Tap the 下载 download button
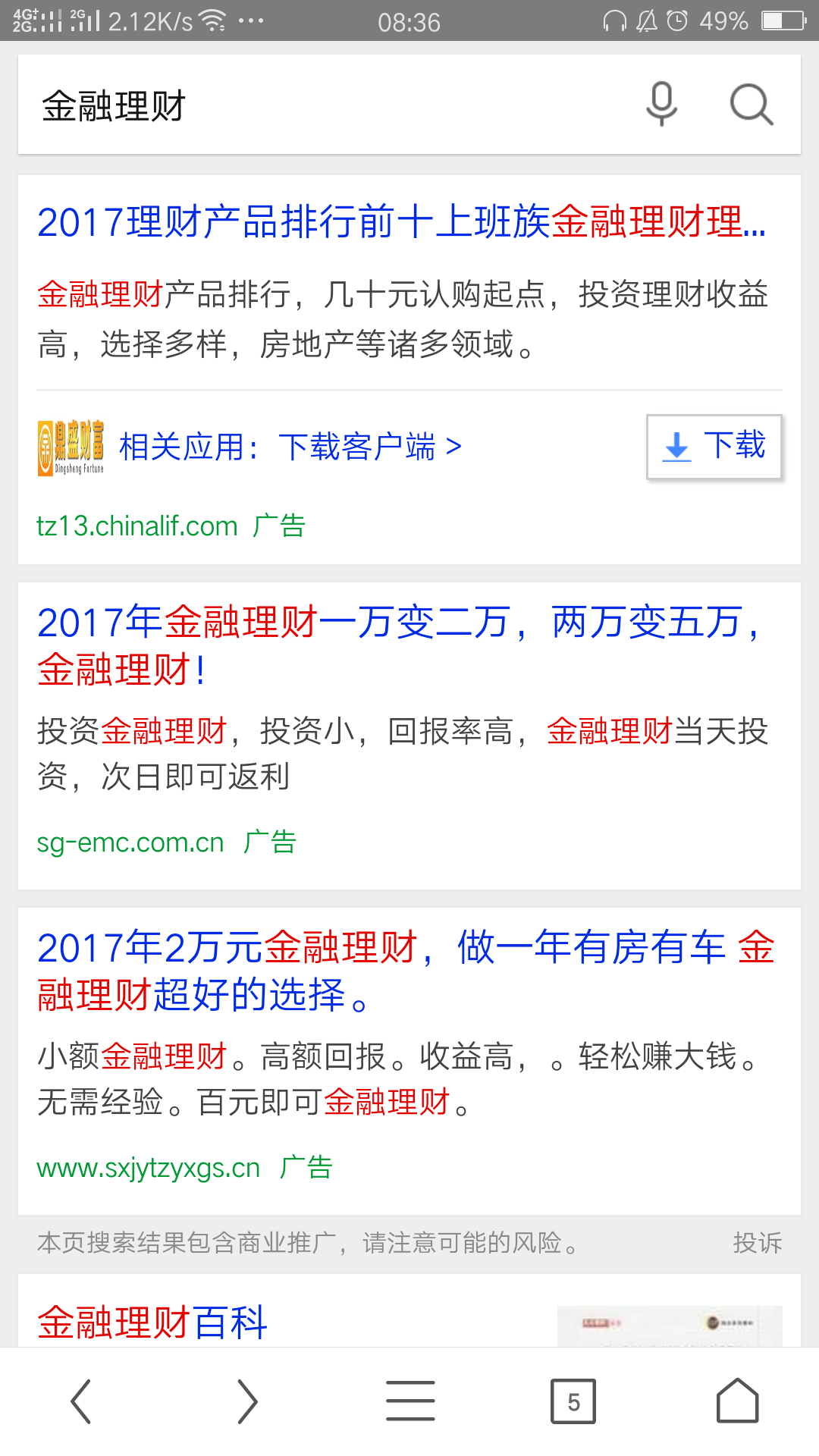The image size is (819, 1456). pyautogui.click(x=714, y=447)
